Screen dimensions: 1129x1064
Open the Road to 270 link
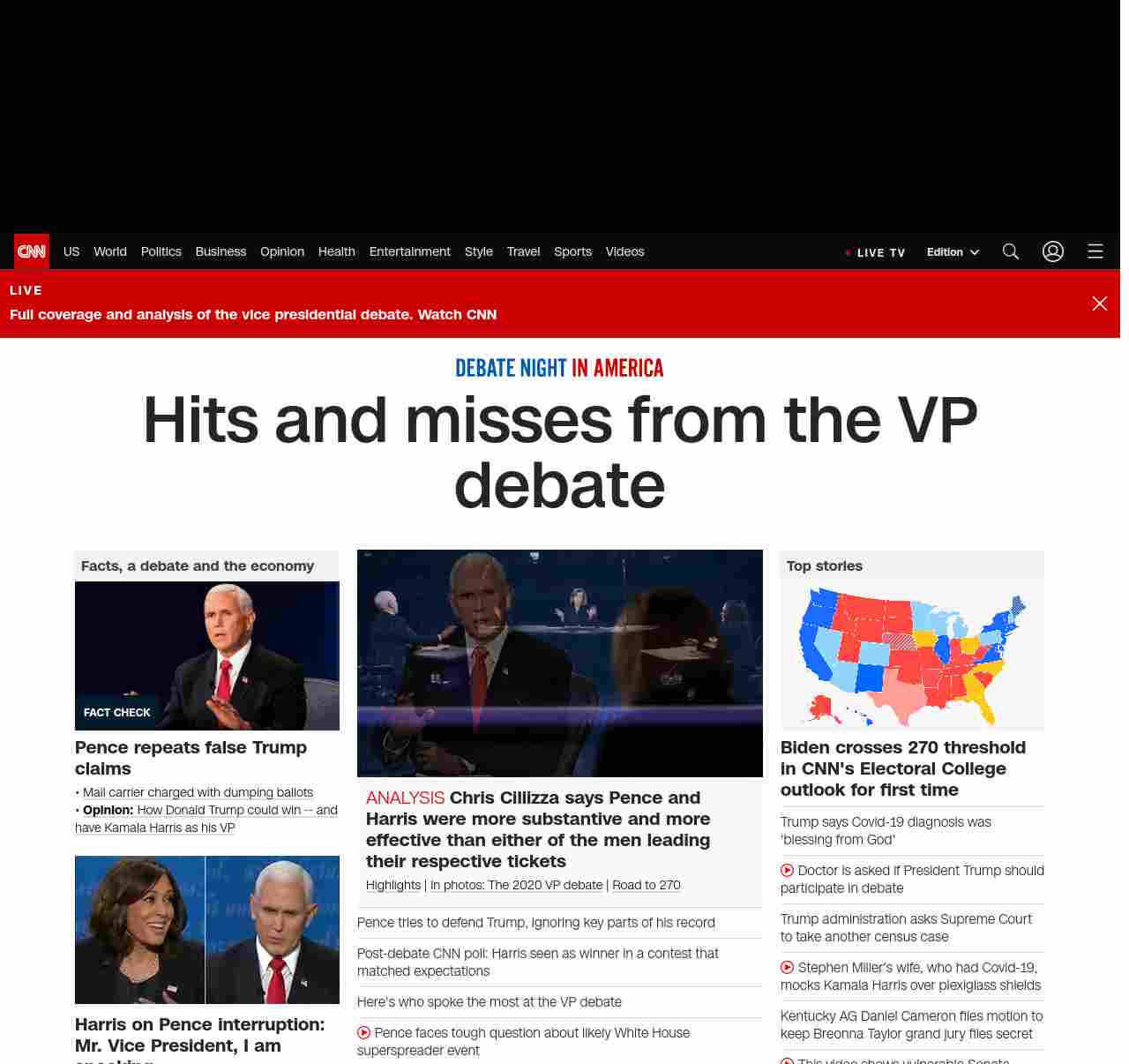tap(646, 885)
